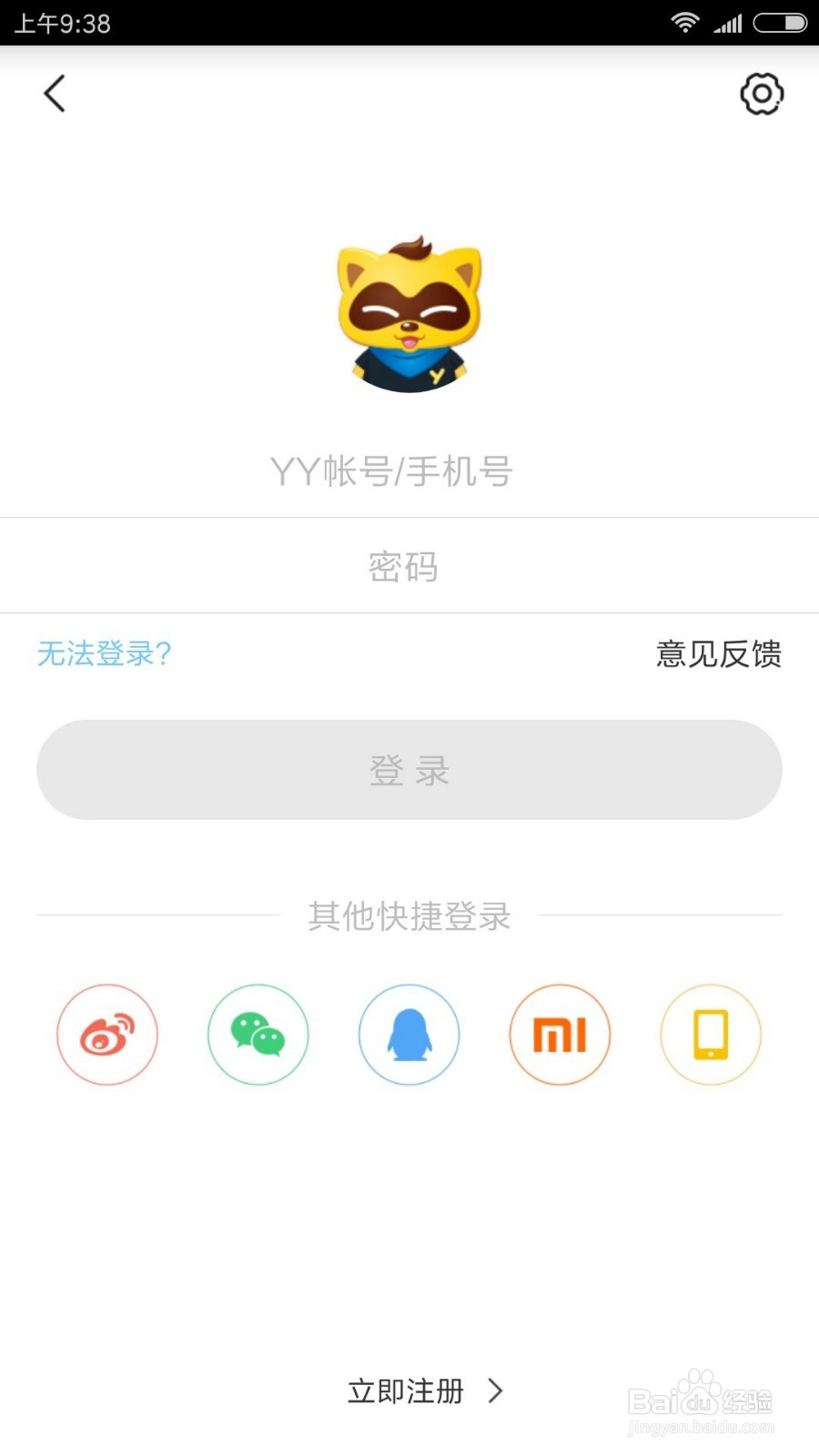819x1456 pixels.
Task: Tap the back arrow at top left
Action: coord(55,93)
